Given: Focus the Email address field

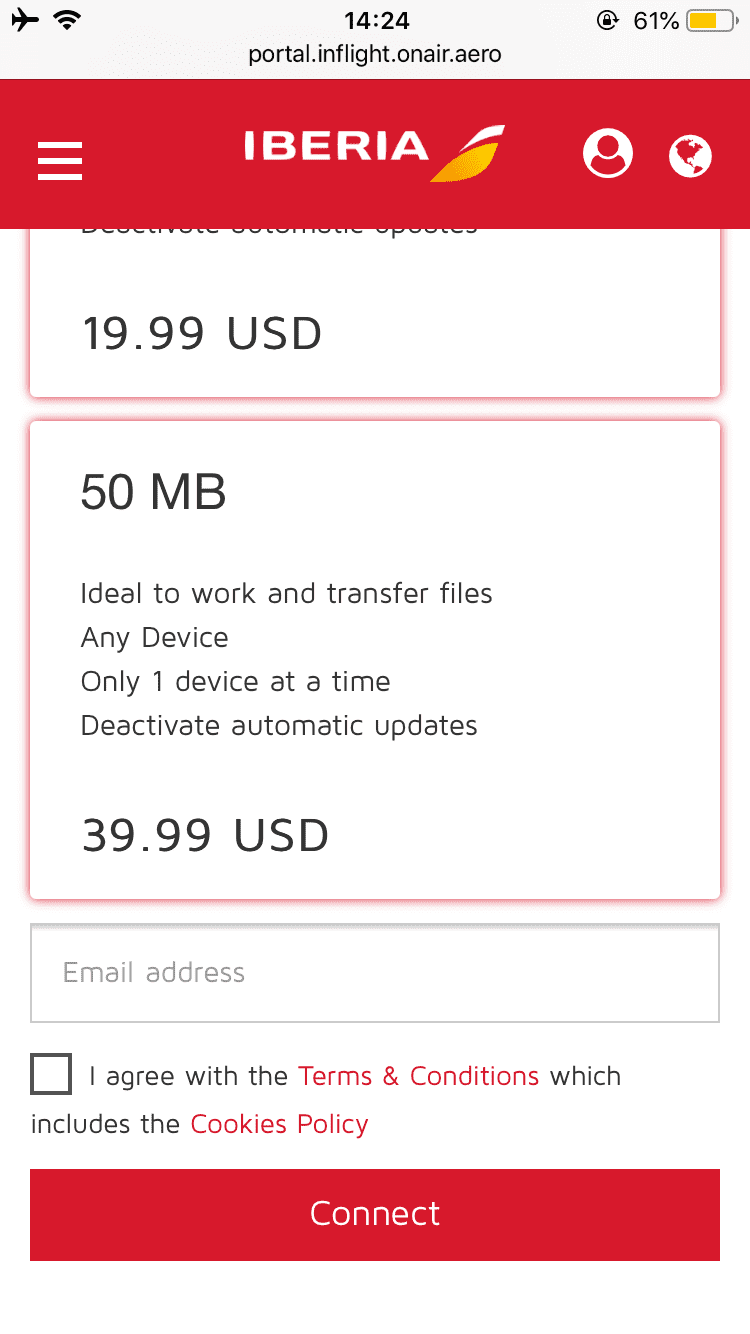Looking at the screenshot, I should (375, 973).
